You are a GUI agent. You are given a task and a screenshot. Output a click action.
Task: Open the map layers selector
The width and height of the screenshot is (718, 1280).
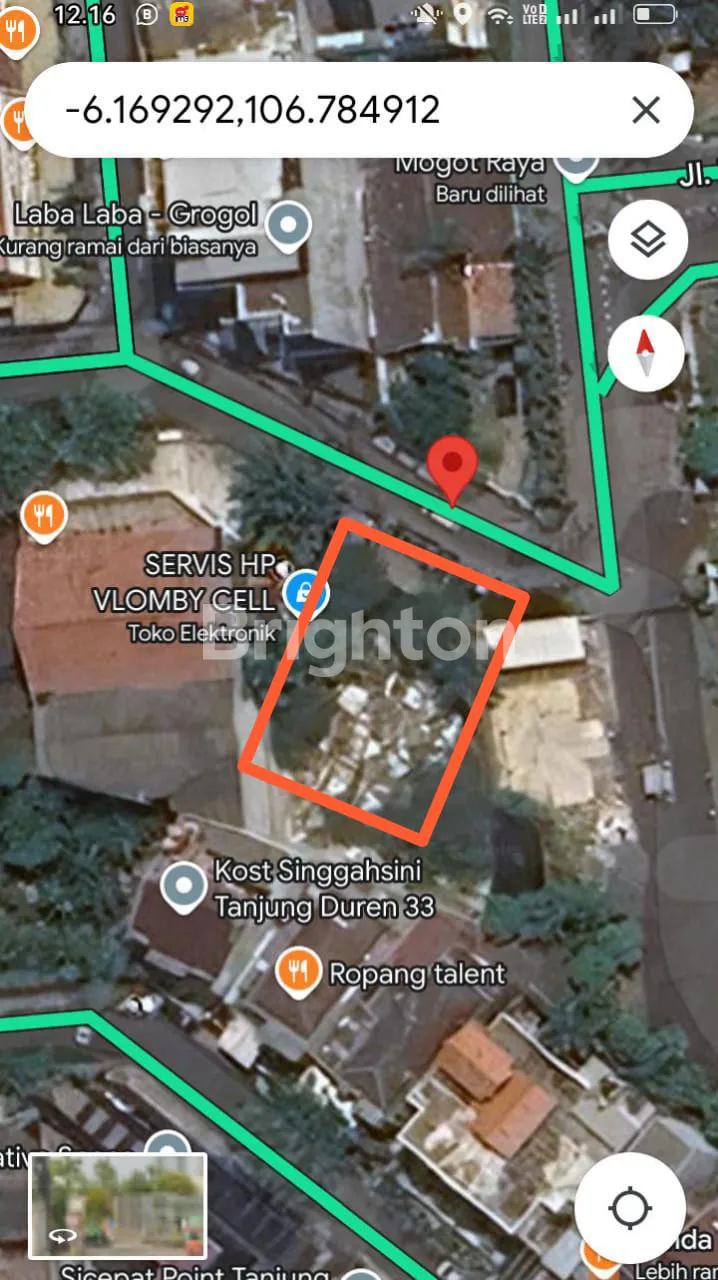click(647, 240)
